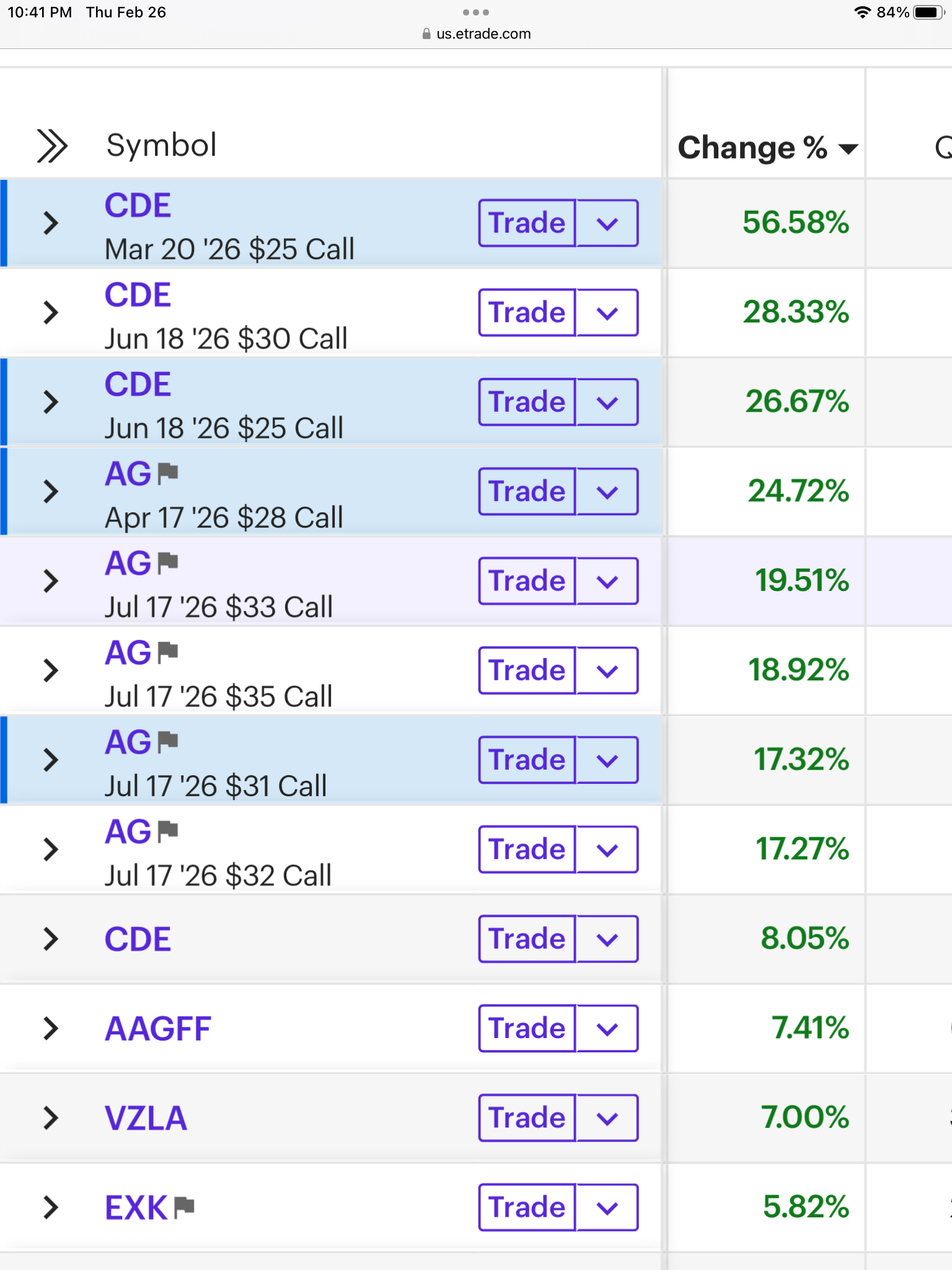
Task: Open AG Apr 17 '26 $28 Call symbol link
Action: (128, 474)
